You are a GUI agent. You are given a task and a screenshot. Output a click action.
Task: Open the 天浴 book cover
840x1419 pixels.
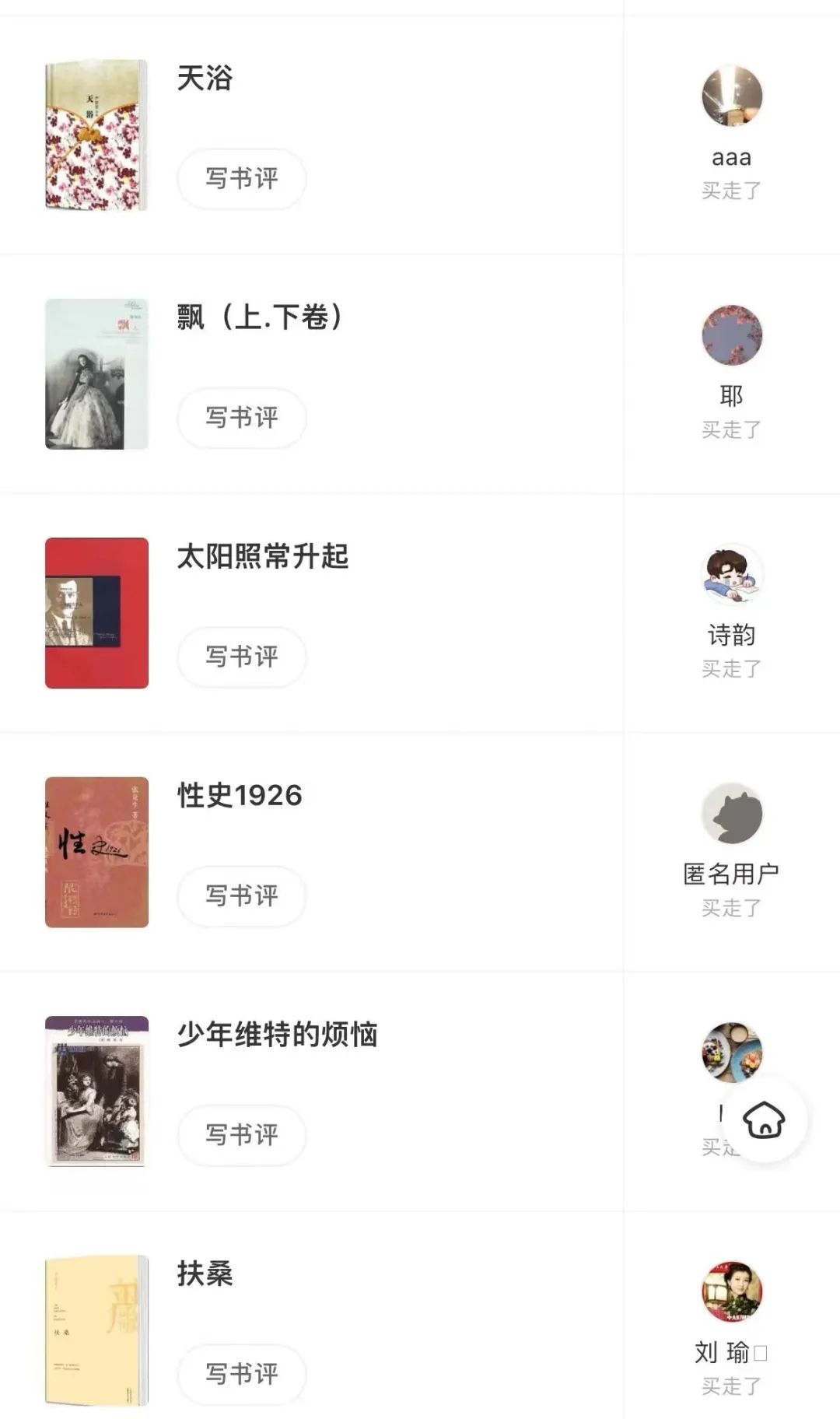(96, 135)
